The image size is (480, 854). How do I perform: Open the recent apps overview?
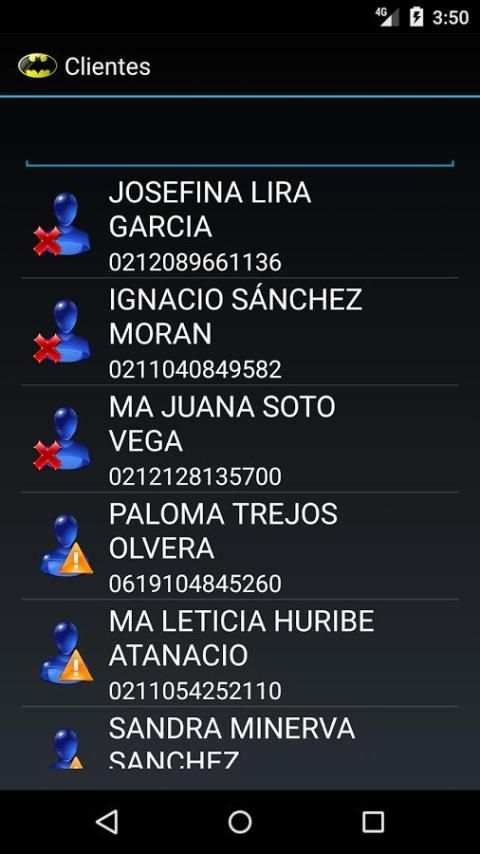373,821
